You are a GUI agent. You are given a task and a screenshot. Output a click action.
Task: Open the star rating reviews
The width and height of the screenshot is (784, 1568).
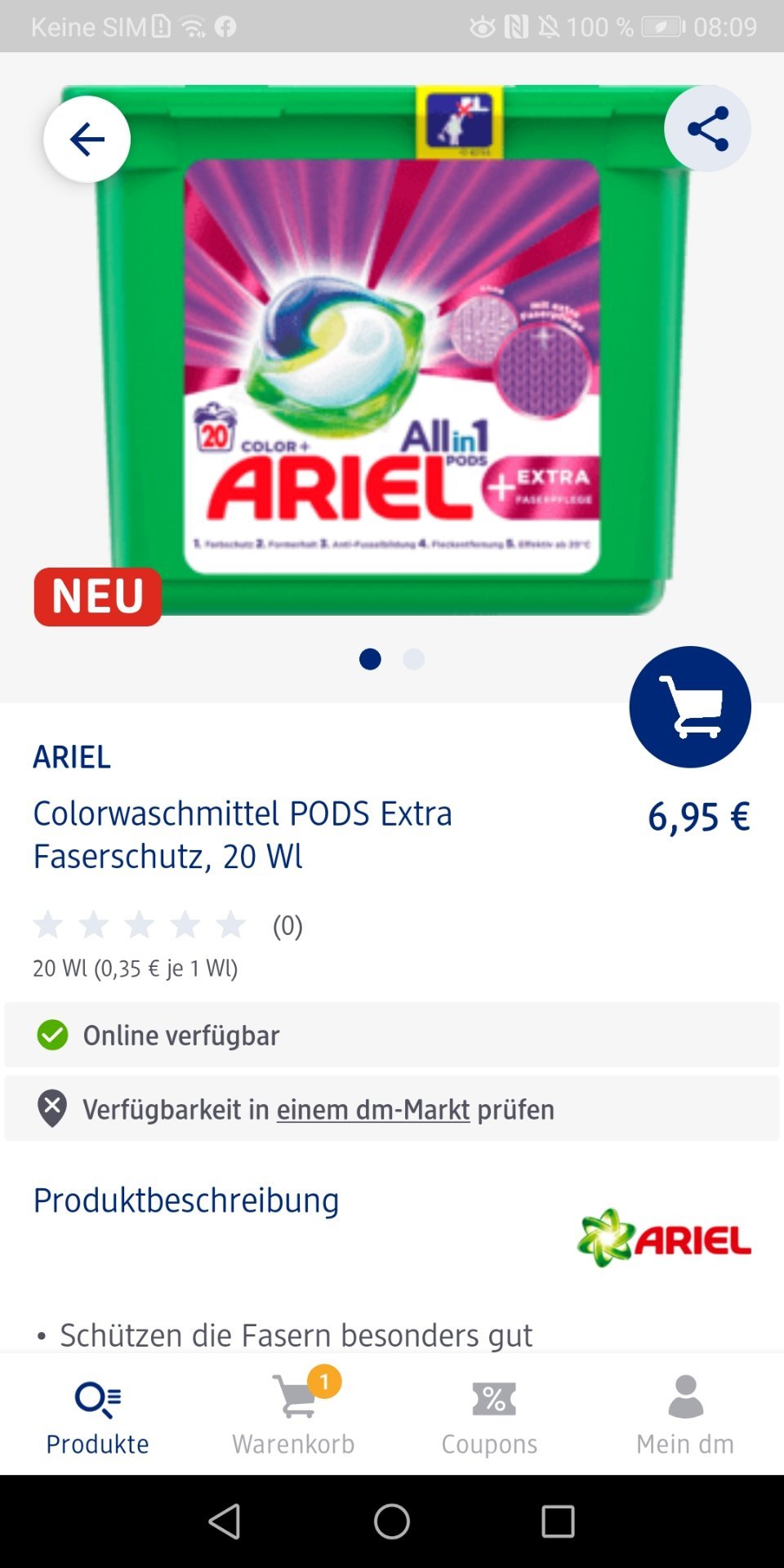[168, 925]
